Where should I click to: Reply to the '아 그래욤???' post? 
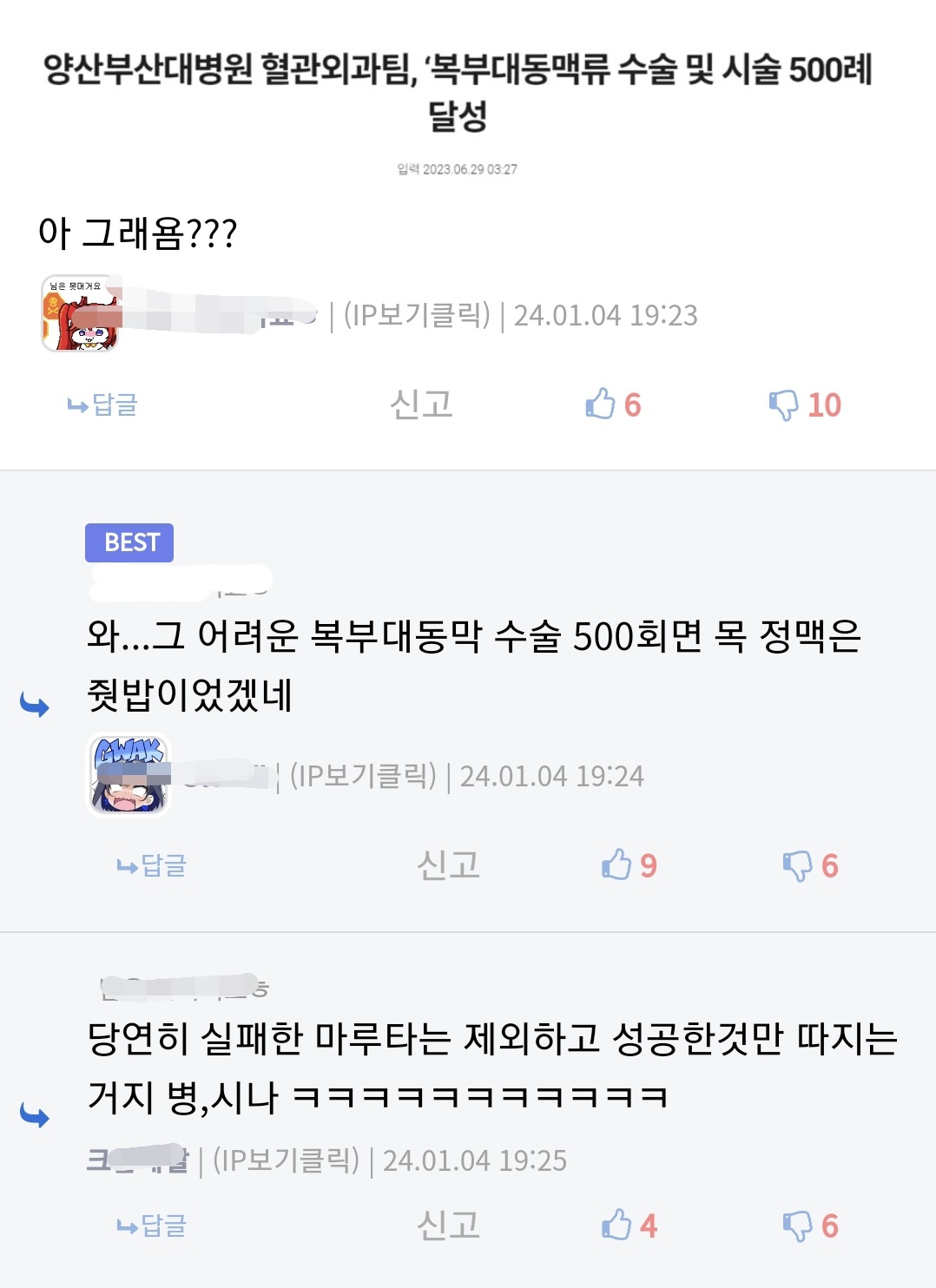point(103,404)
